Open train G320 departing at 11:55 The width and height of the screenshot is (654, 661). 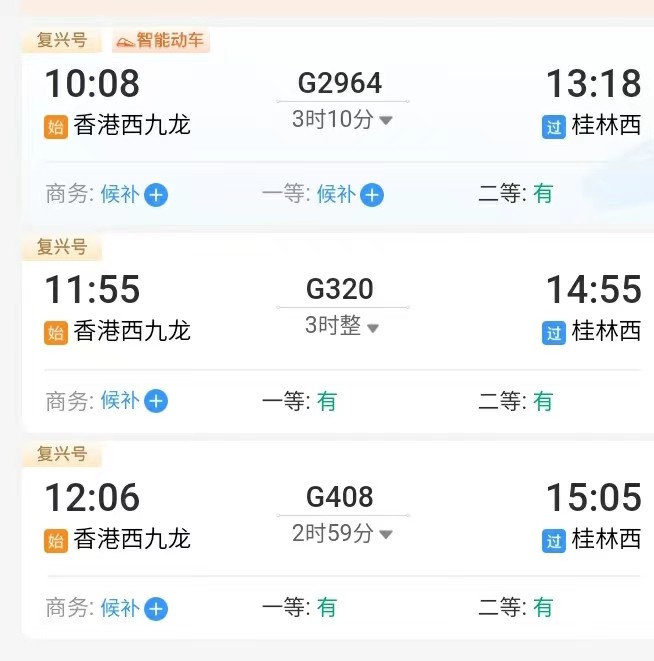[340, 290]
